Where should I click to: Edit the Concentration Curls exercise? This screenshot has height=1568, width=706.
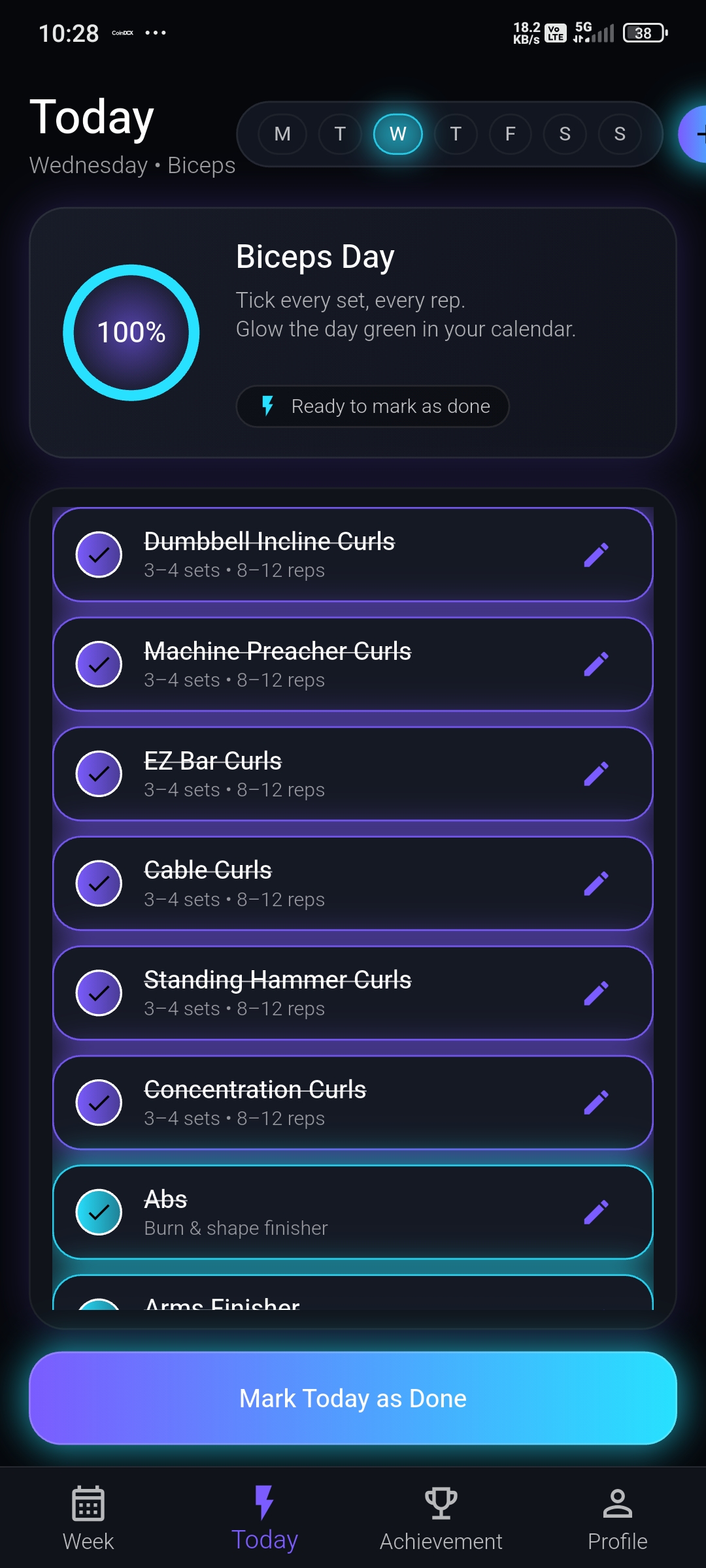click(596, 1103)
